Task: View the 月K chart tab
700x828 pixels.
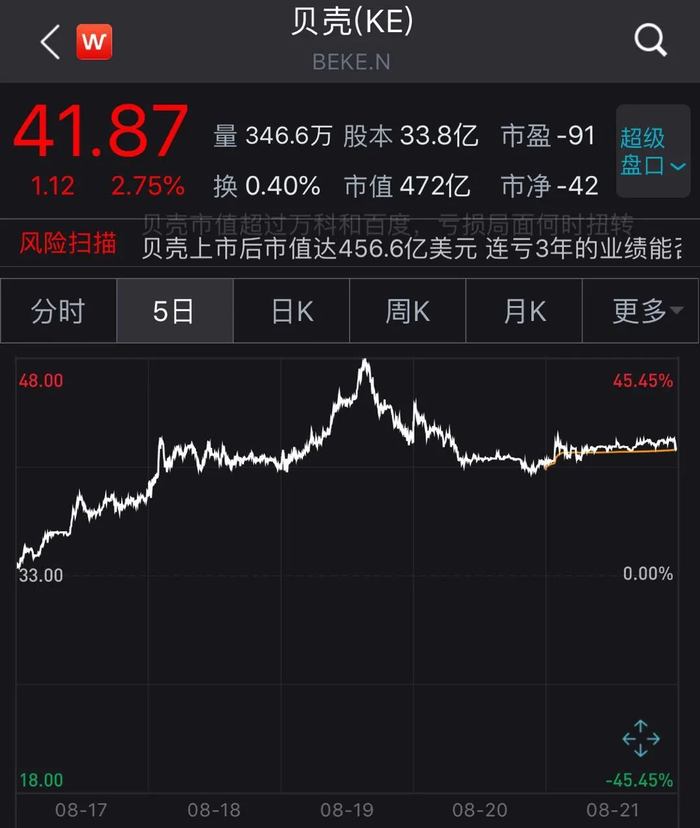Action: tap(524, 311)
